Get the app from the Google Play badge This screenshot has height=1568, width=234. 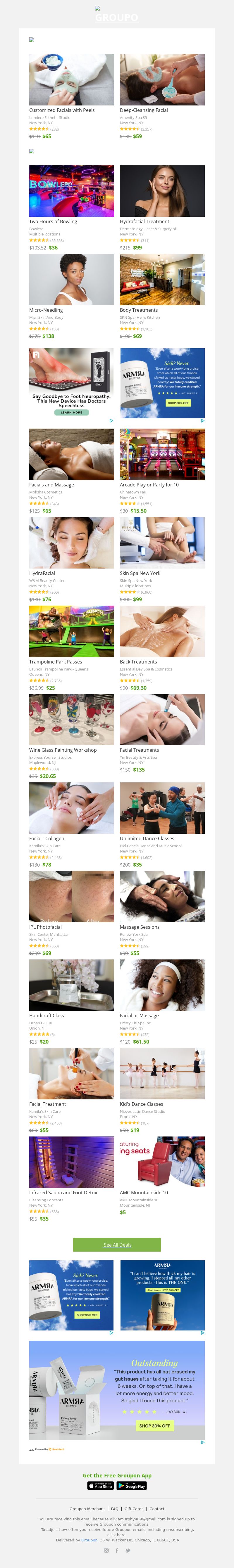point(132,1486)
